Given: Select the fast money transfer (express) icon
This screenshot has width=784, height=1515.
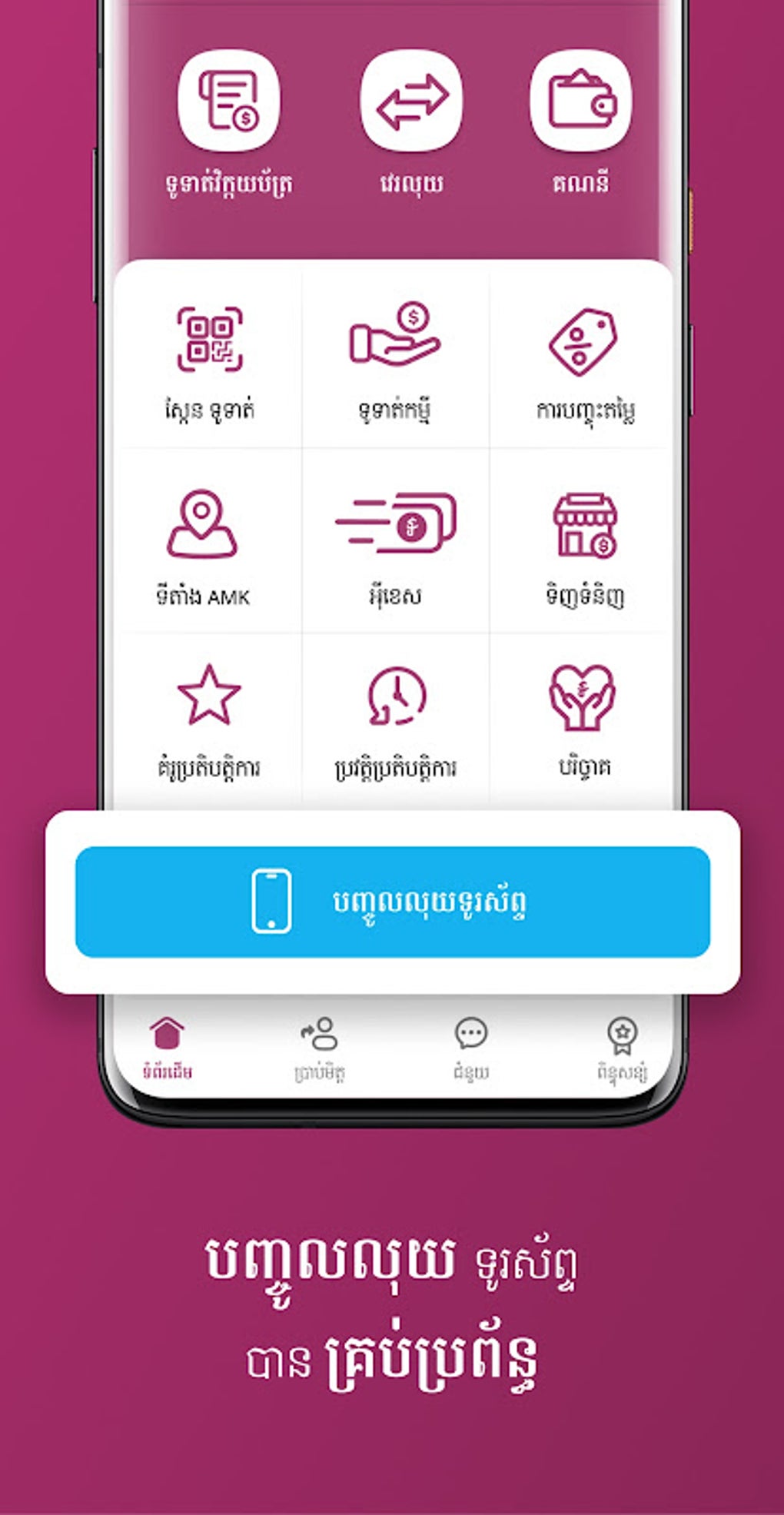Looking at the screenshot, I should click(x=394, y=523).
